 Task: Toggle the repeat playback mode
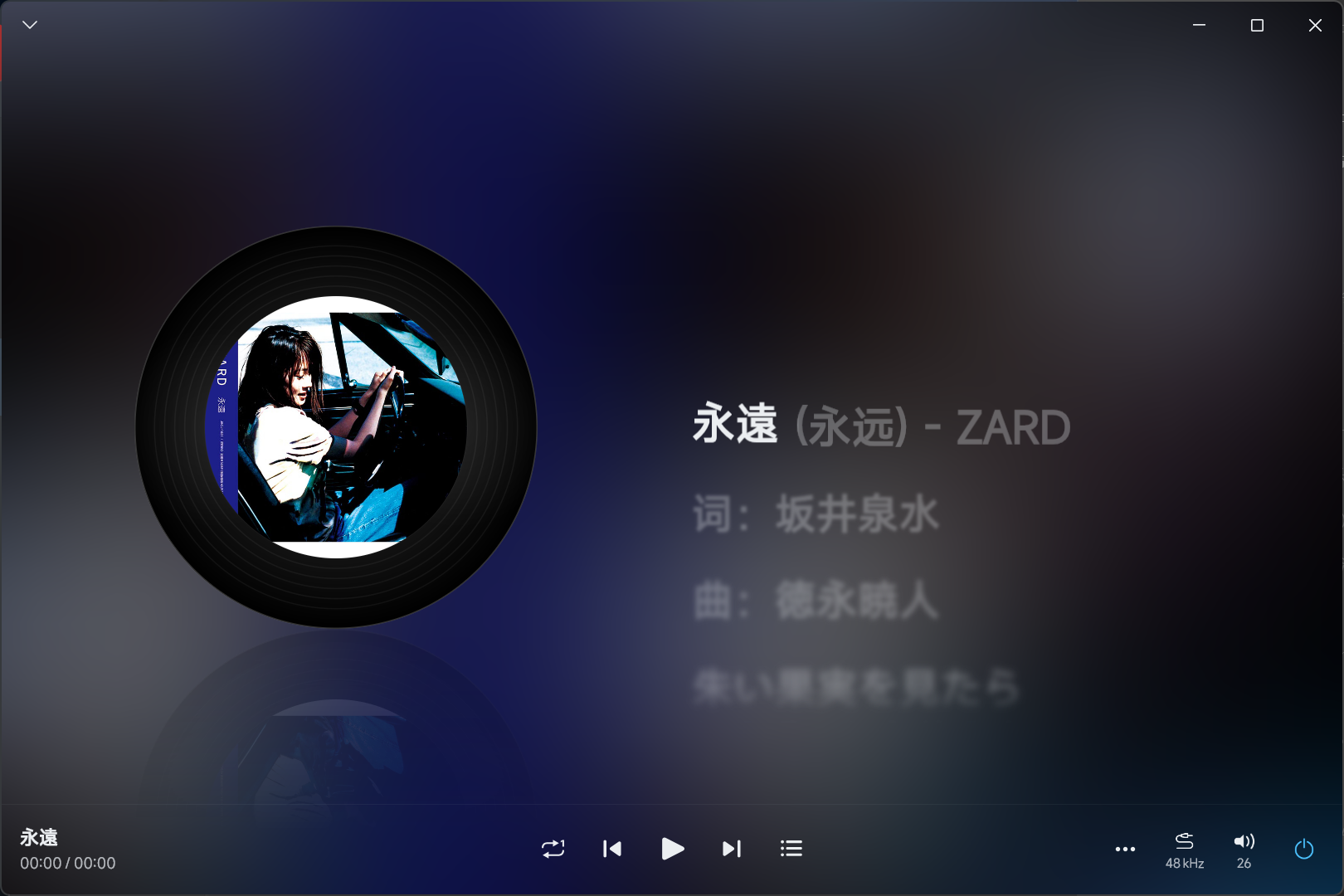[553, 849]
